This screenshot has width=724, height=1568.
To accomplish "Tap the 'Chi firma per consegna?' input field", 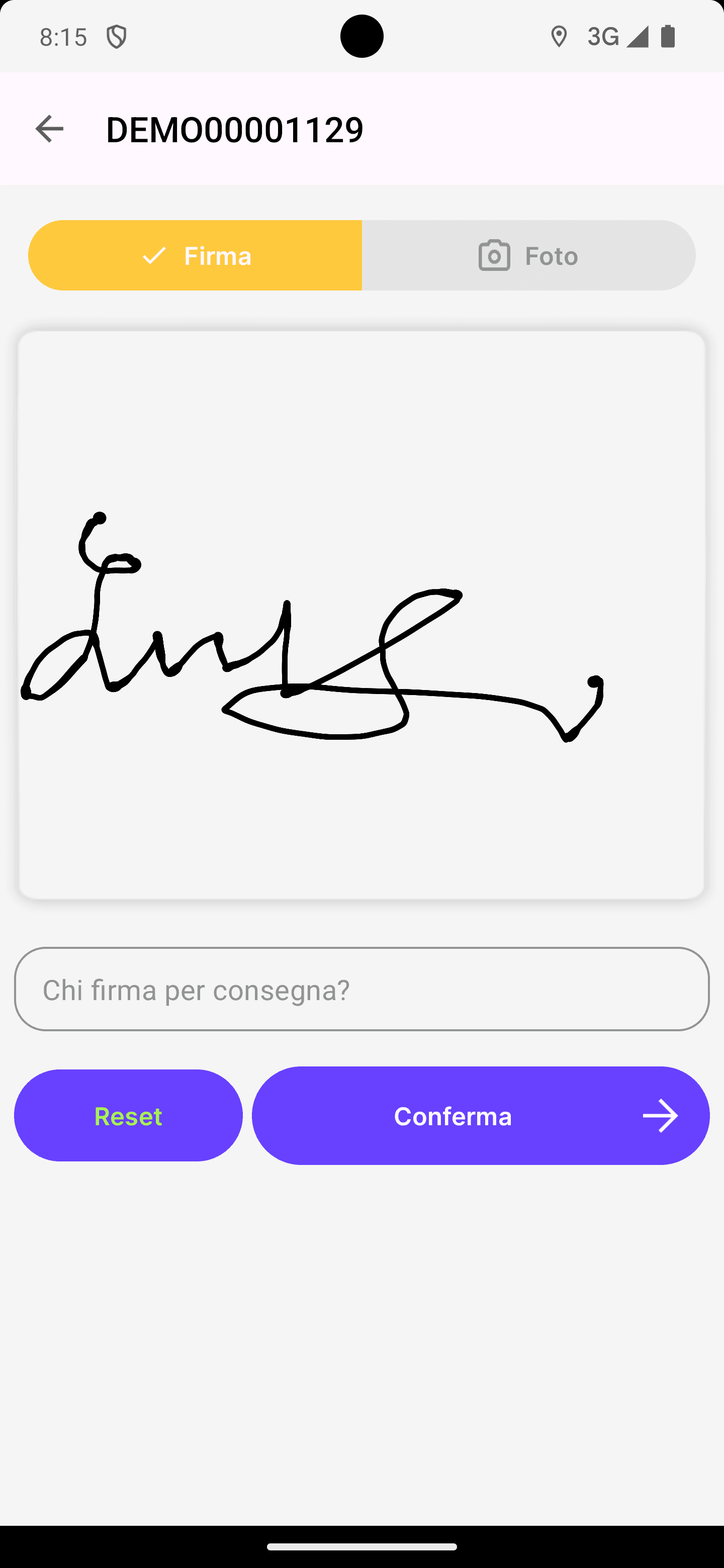I will (361, 990).
